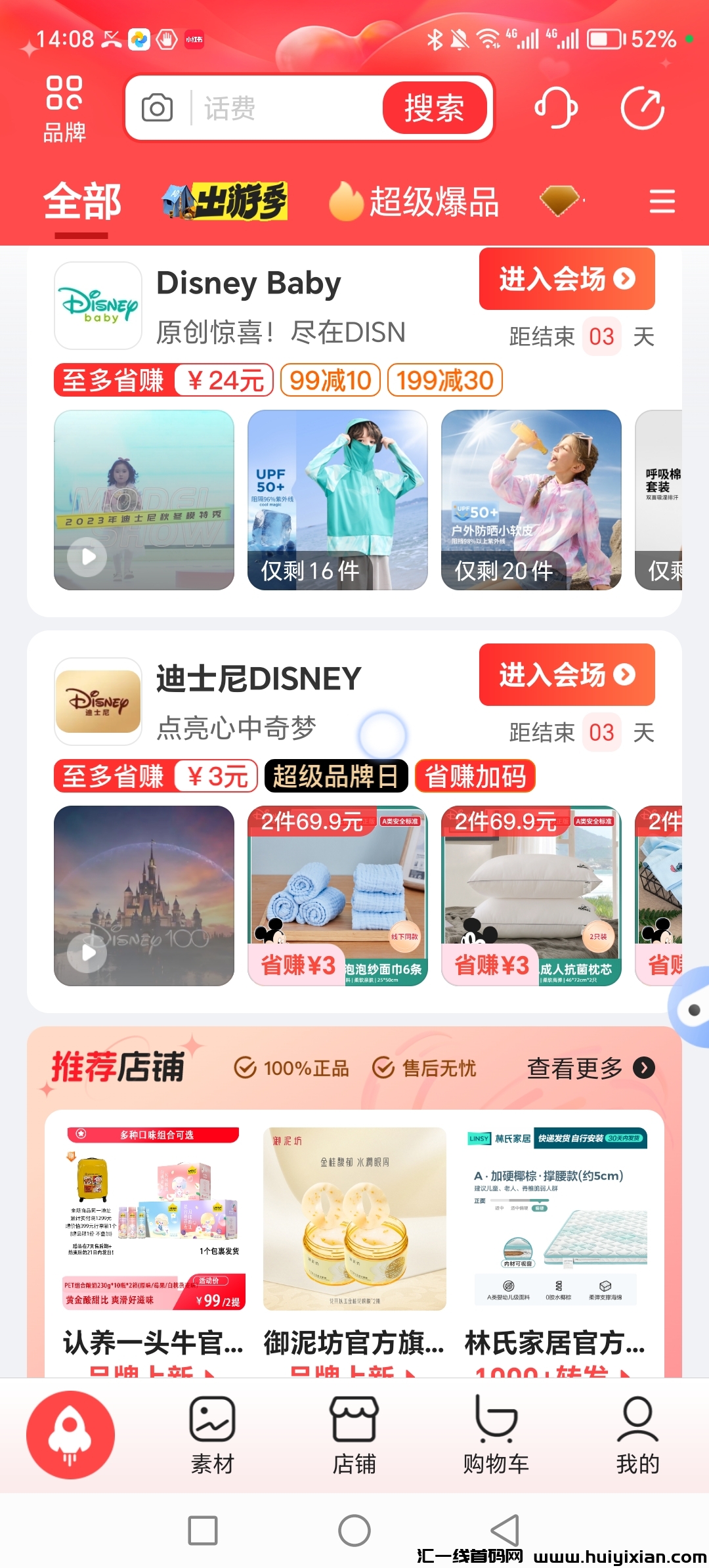The image size is (709, 1568).
Task: Open the 购物车 shopping cart
Action: 496,1435
